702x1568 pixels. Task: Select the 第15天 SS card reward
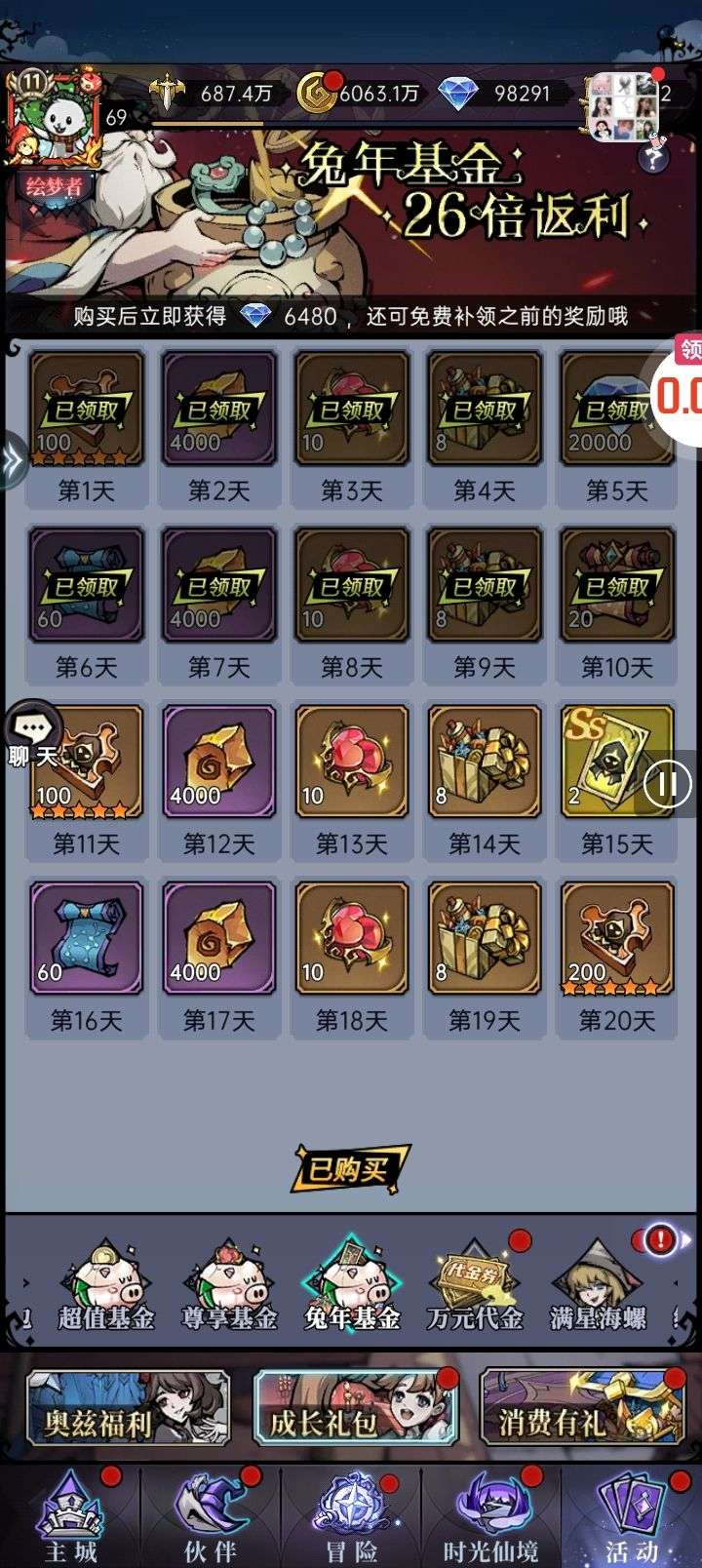tap(617, 764)
